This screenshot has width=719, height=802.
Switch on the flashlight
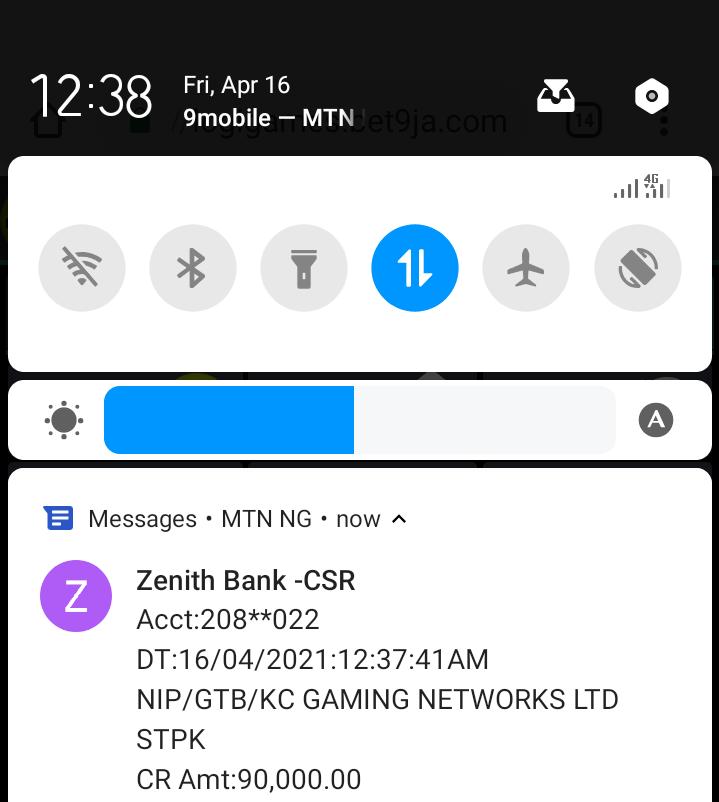click(304, 269)
